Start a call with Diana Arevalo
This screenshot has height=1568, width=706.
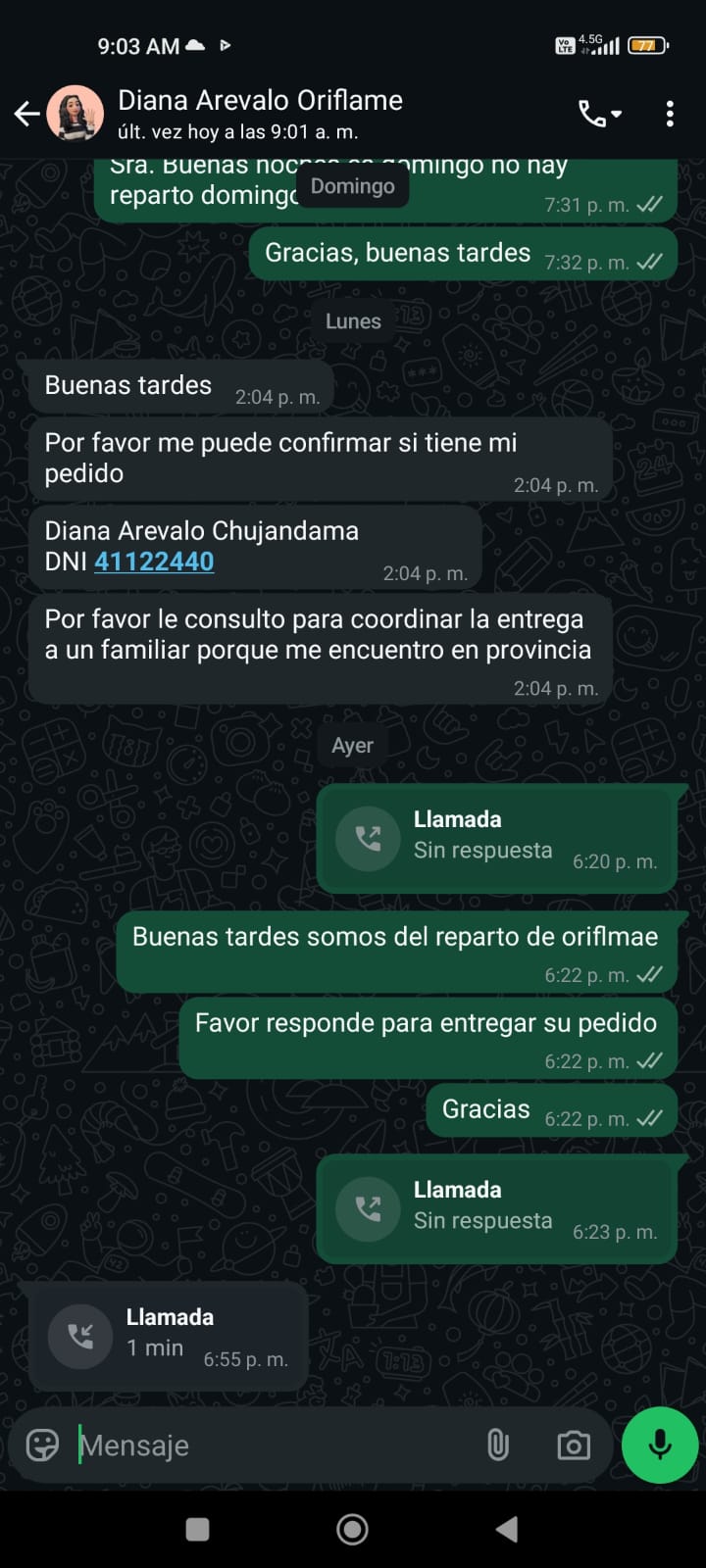coord(599,114)
